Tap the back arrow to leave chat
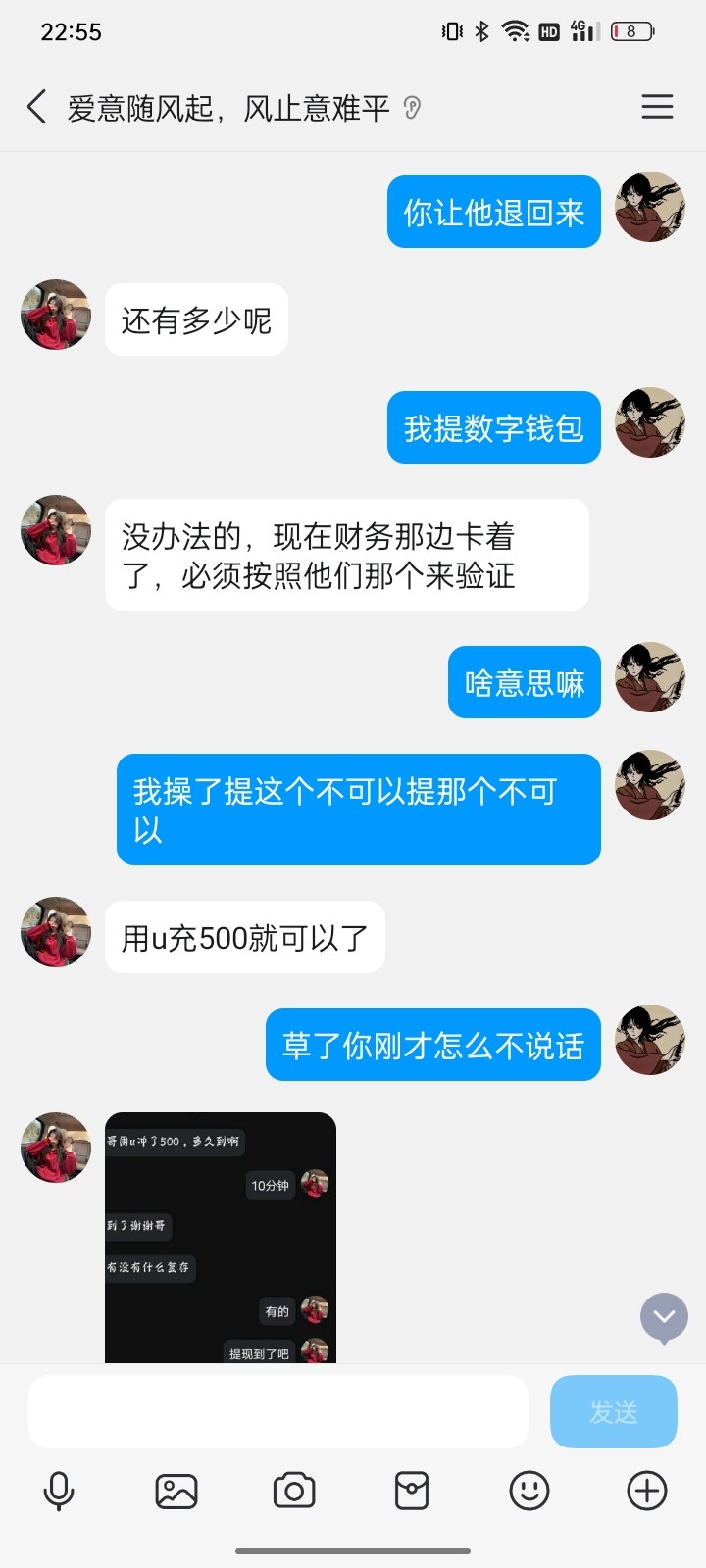This screenshot has width=706, height=1568. click(35, 107)
